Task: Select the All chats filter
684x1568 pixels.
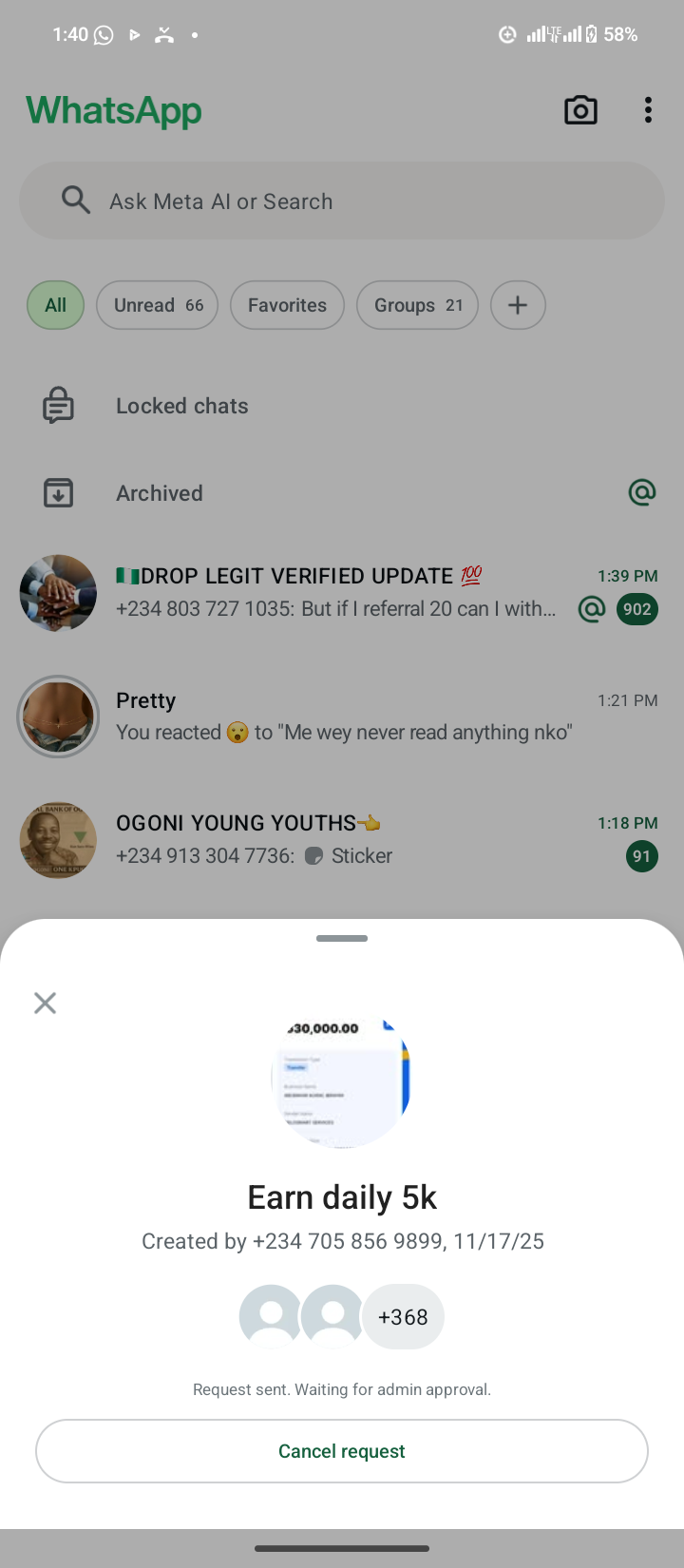Action: point(55,305)
